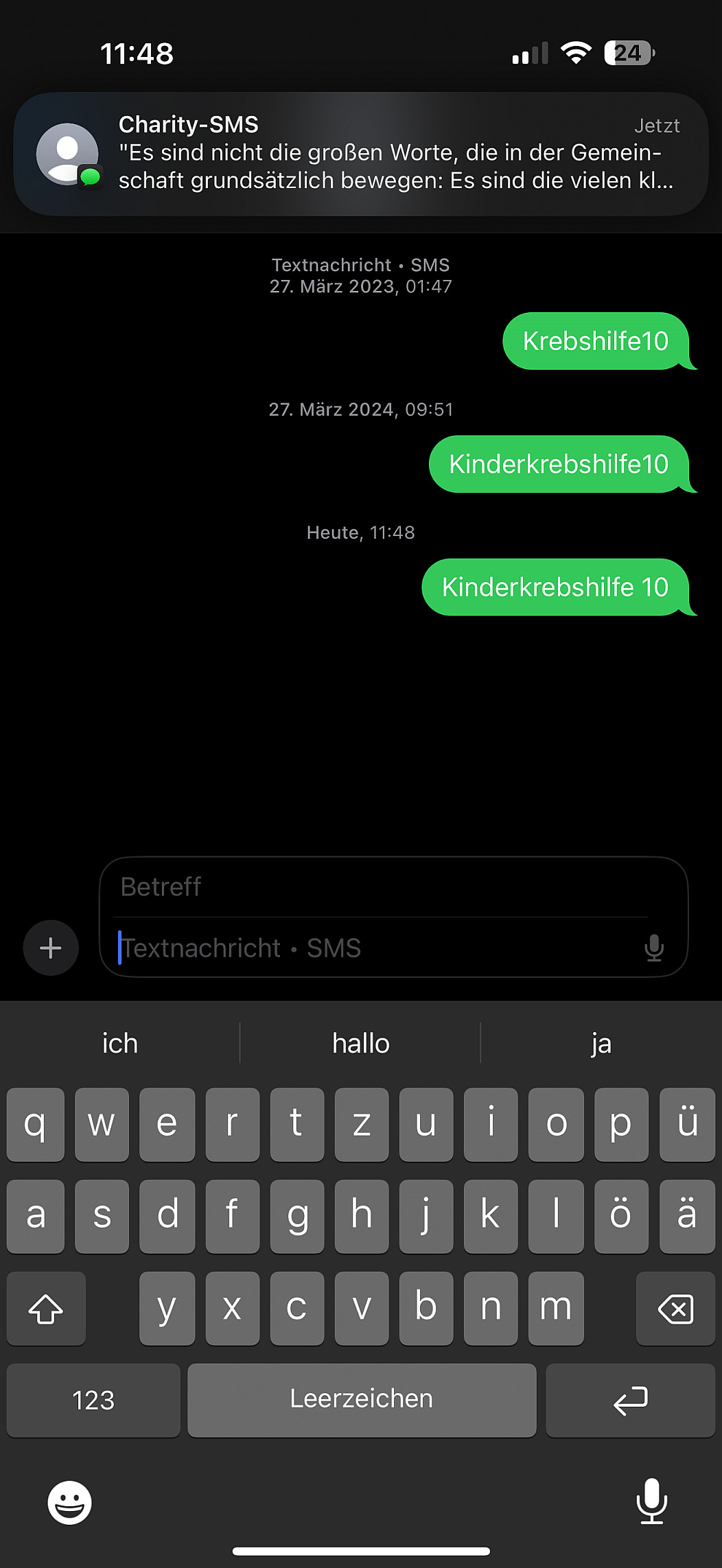
Task: Open the emoji keyboard
Action: click(x=69, y=1502)
